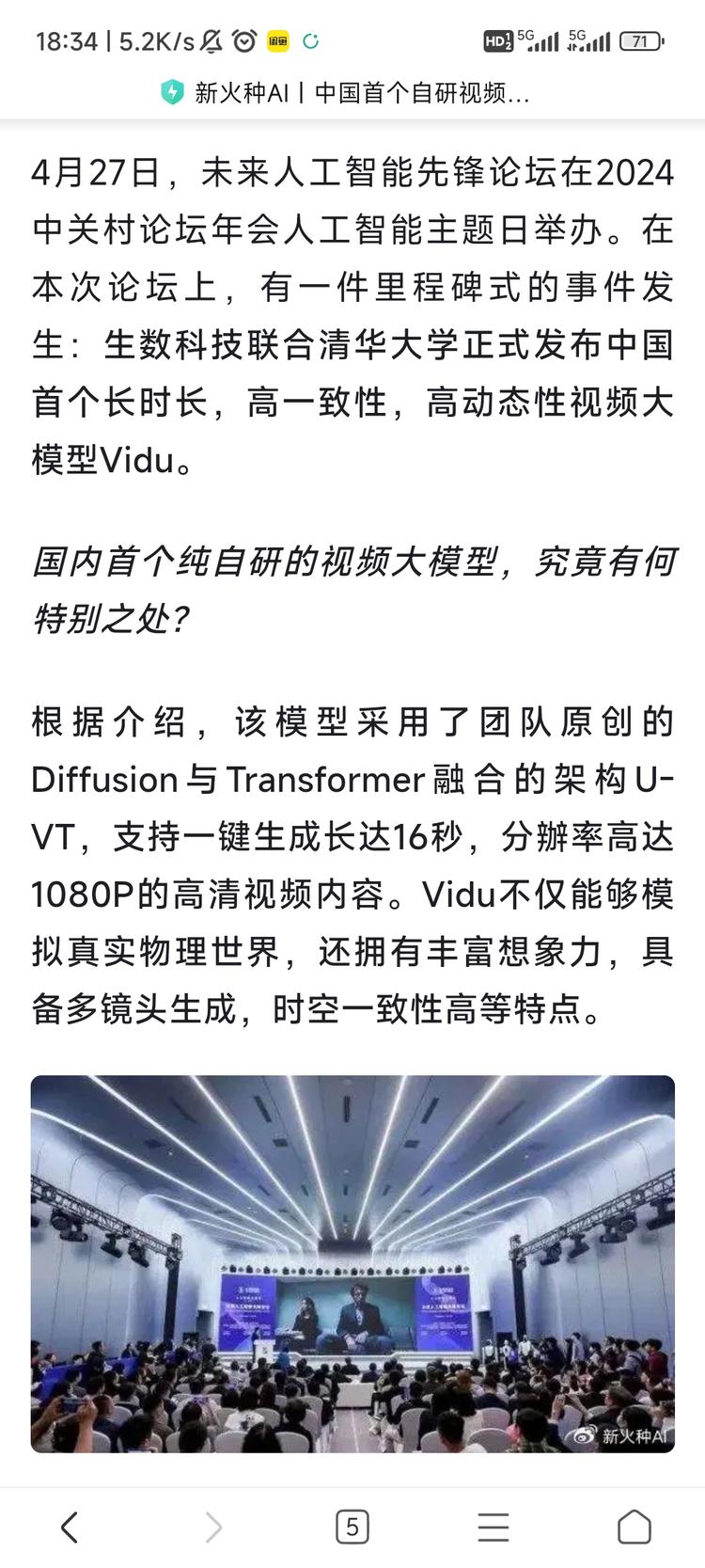705x1568 pixels.
Task: Open the tab switcher showing 5 tabs
Action: point(352,1527)
